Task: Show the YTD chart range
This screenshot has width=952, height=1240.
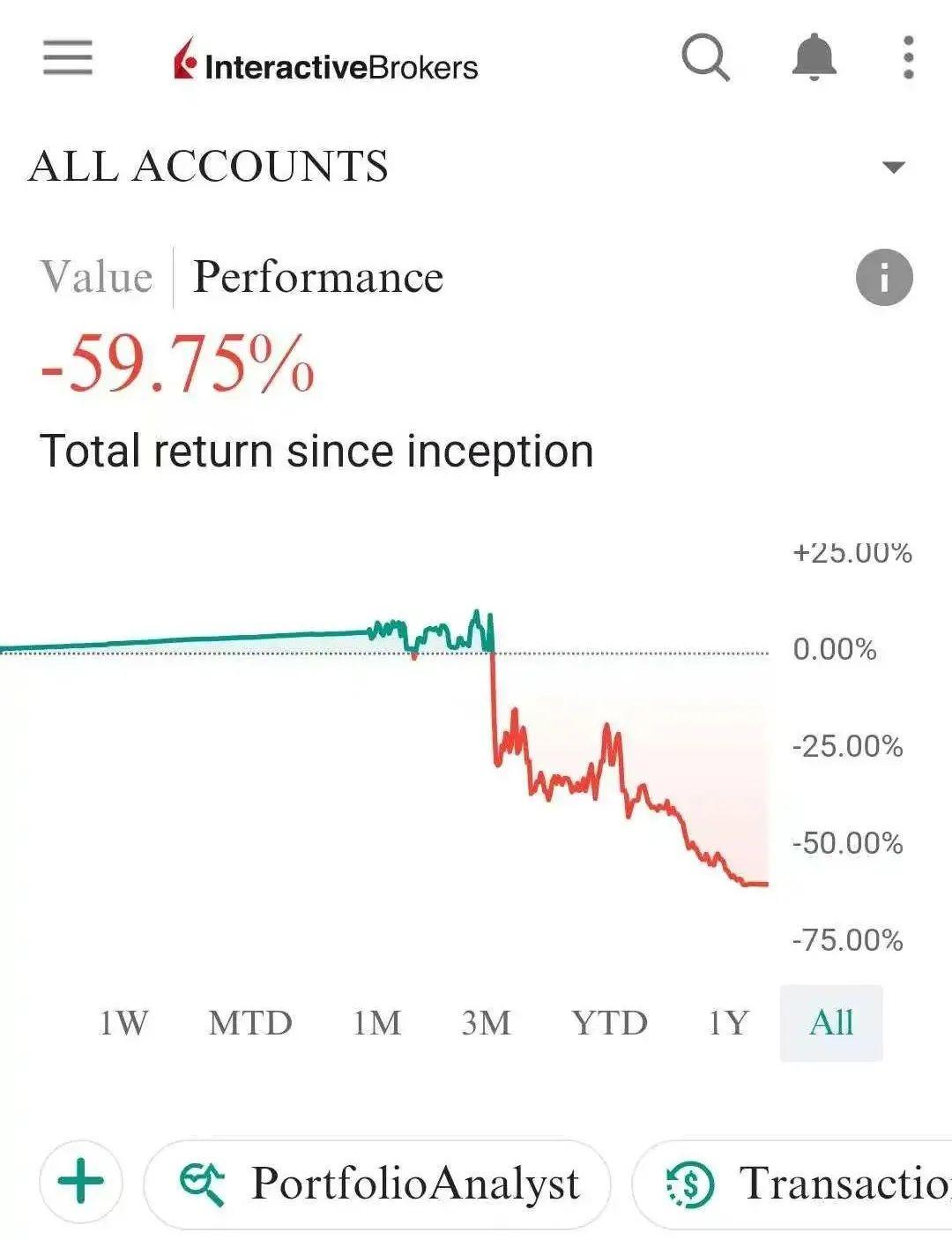Action: (x=609, y=1023)
